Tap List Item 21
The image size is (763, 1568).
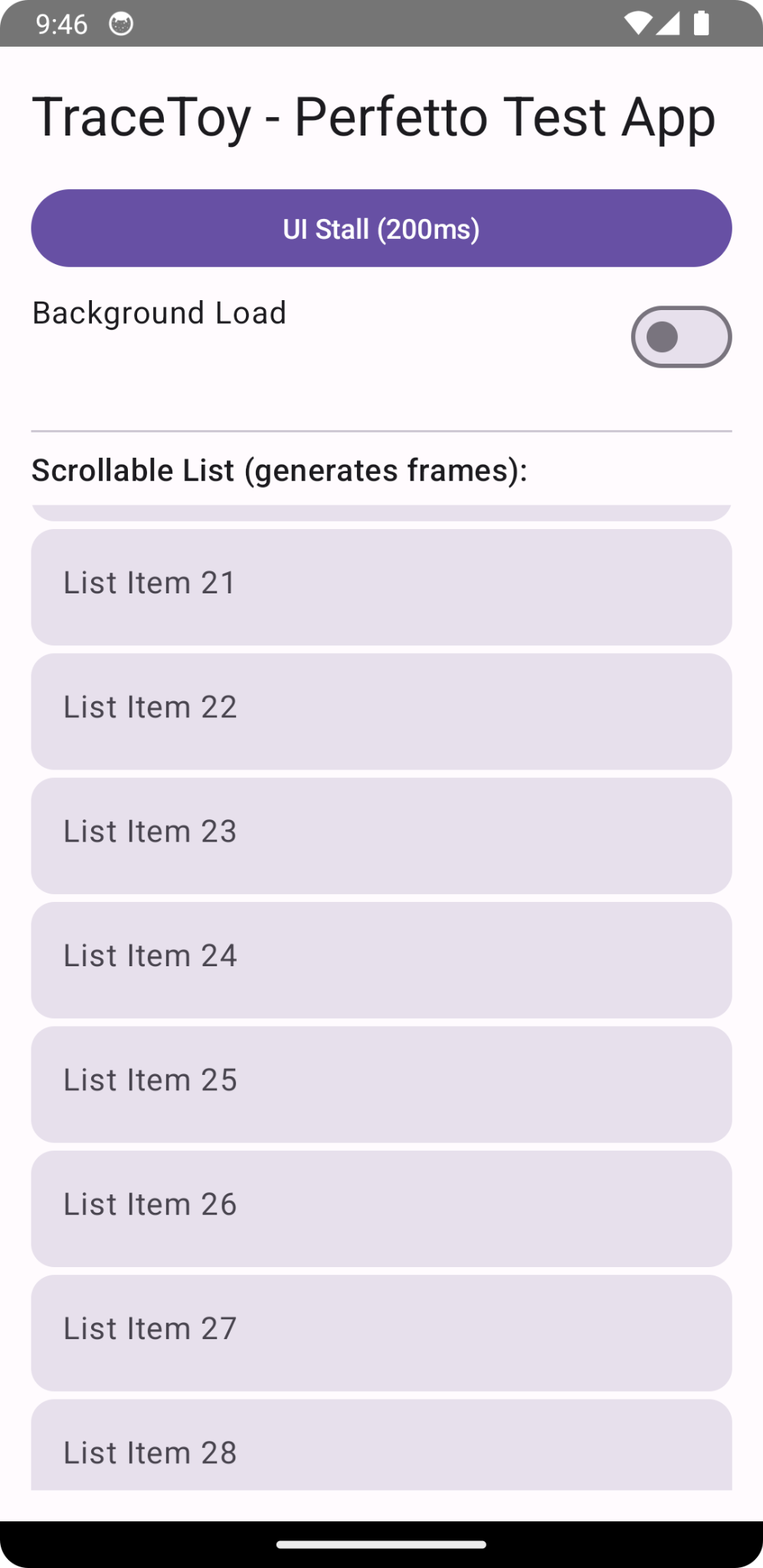pos(381,587)
